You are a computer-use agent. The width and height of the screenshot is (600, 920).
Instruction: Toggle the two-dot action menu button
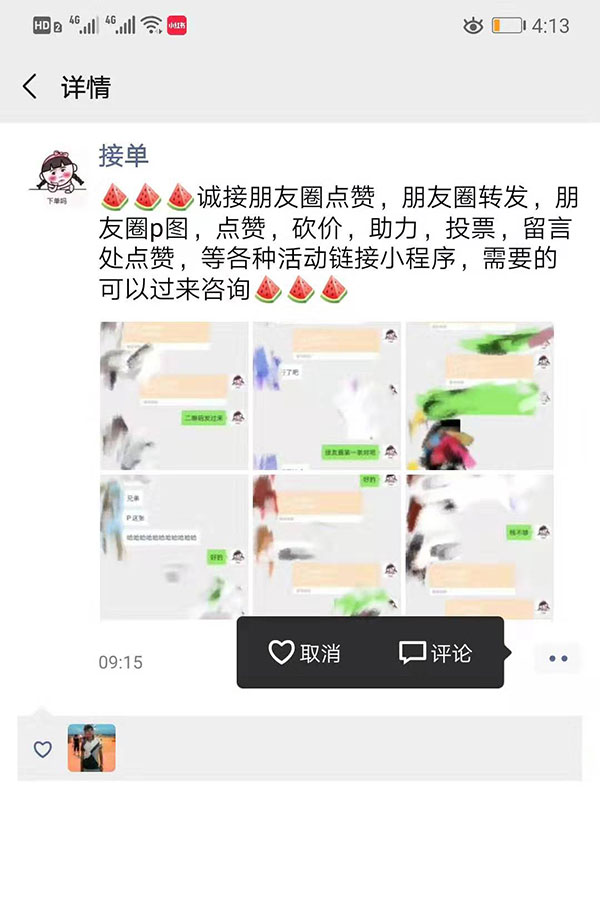(558, 658)
